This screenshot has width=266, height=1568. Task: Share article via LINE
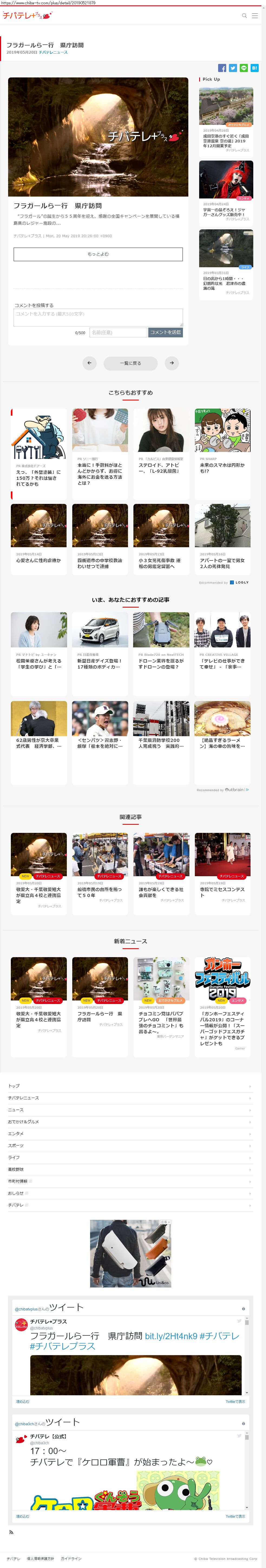(x=244, y=68)
